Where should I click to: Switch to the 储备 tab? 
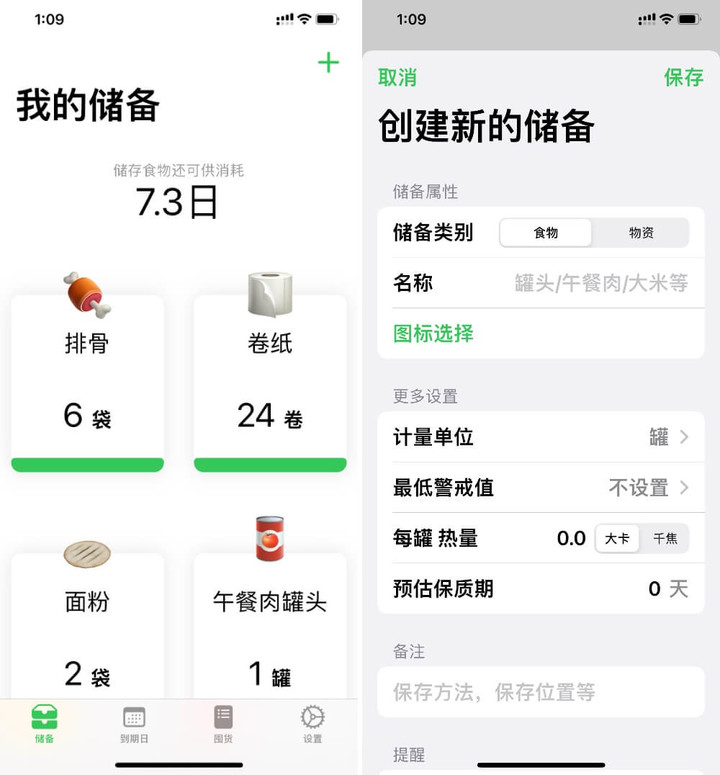(44, 724)
